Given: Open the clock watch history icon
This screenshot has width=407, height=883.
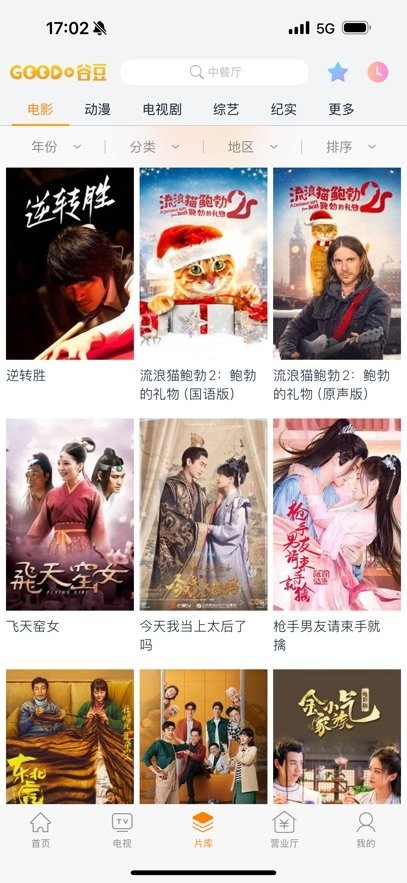Looking at the screenshot, I should pyautogui.click(x=378, y=72).
